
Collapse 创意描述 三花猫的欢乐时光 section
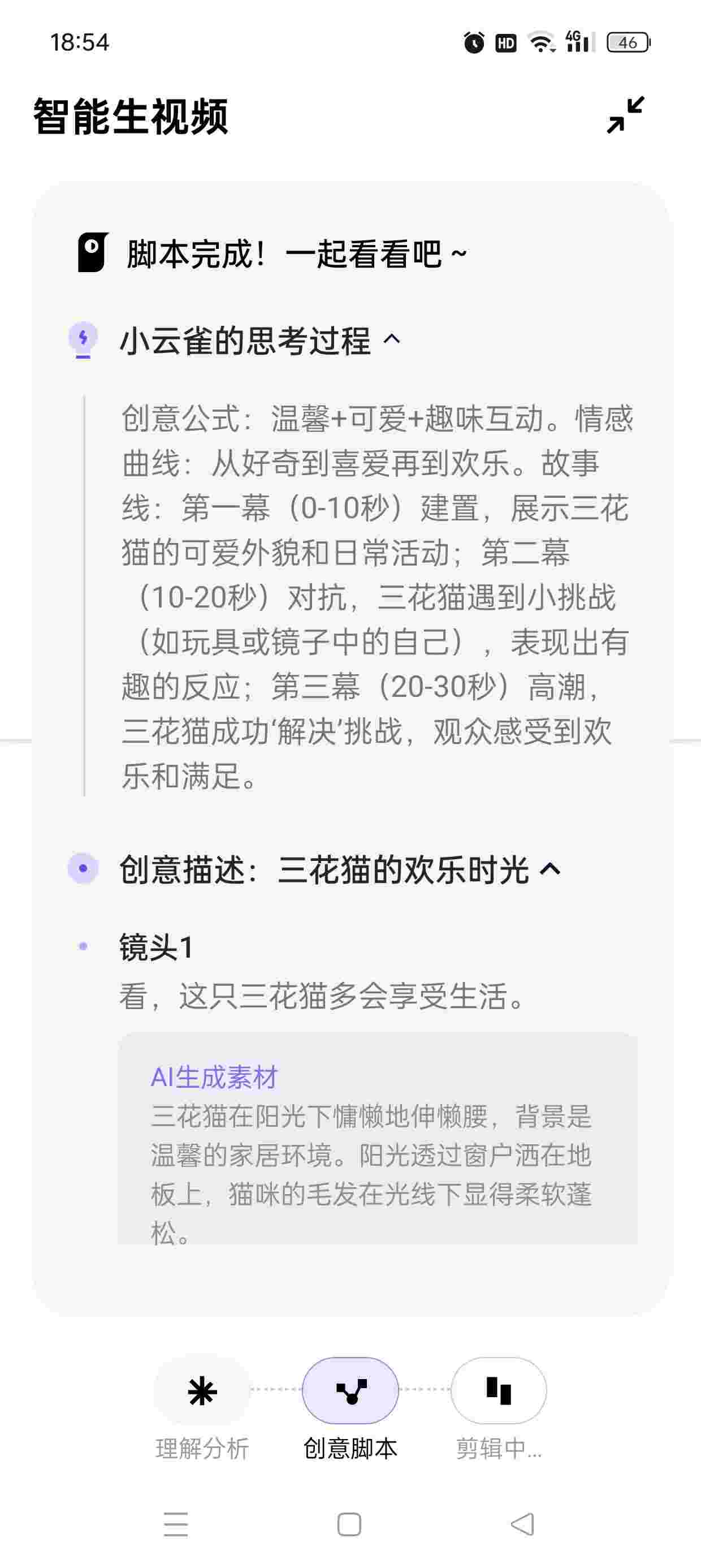tap(550, 869)
